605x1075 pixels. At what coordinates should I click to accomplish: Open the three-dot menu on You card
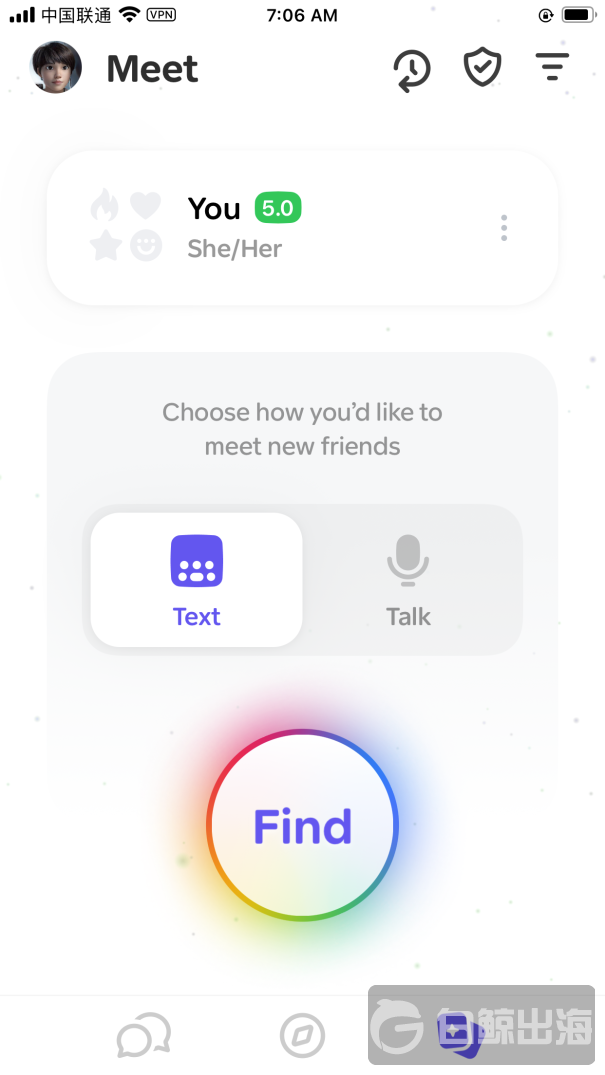click(x=504, y=228)
